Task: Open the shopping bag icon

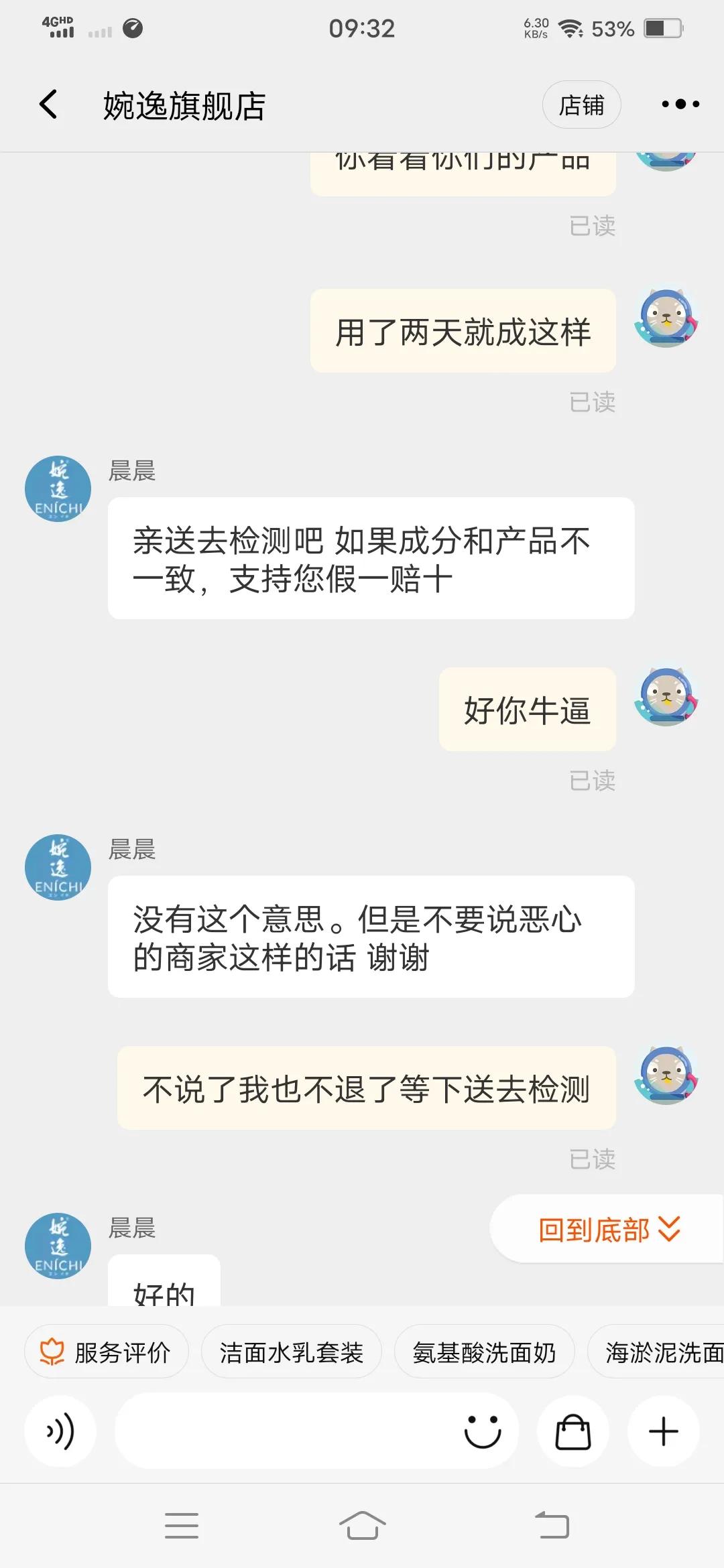Action: point(573,1432)
